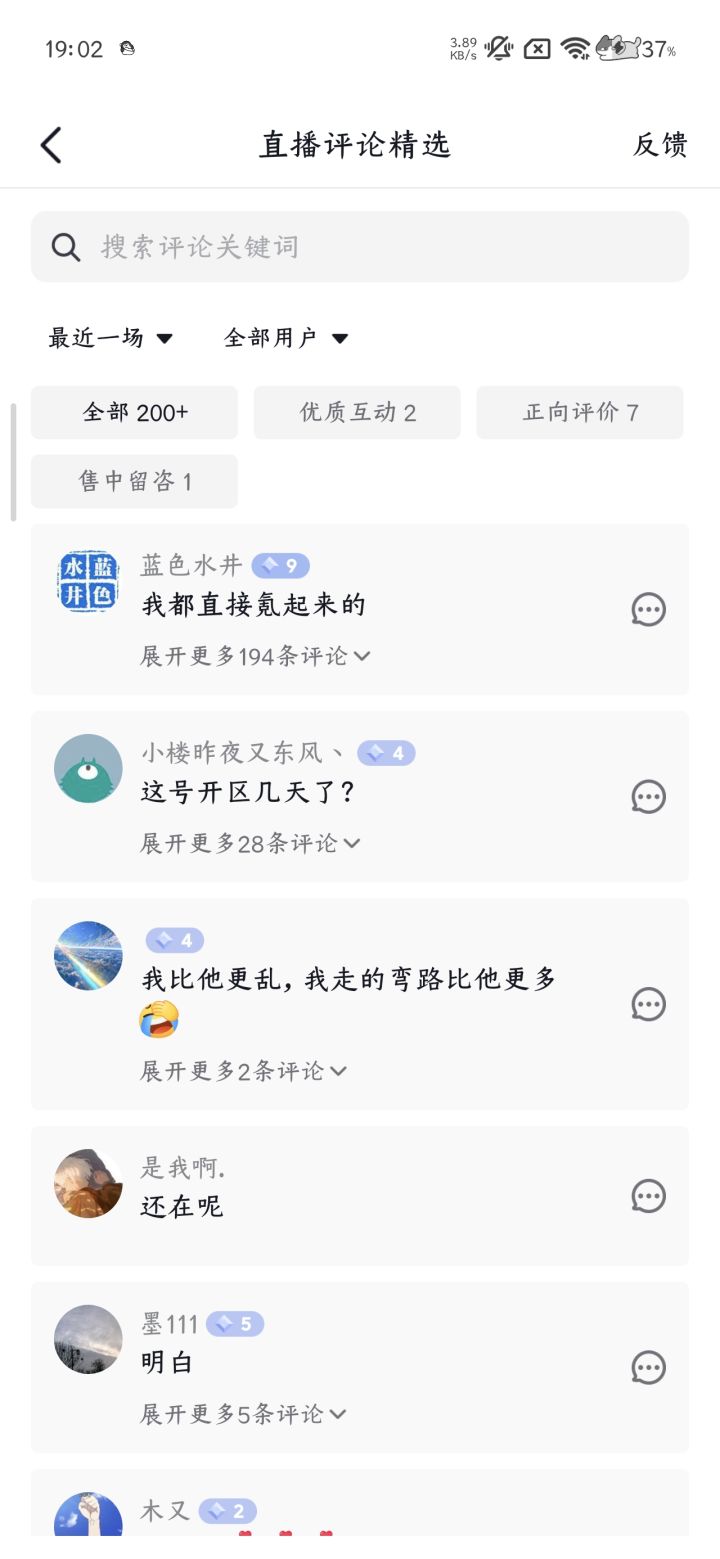Viewport: 720px width, 1559px height.
Task: Tap the message bubble beside 是我啊.'s comment
Action: pos(649,1195)
